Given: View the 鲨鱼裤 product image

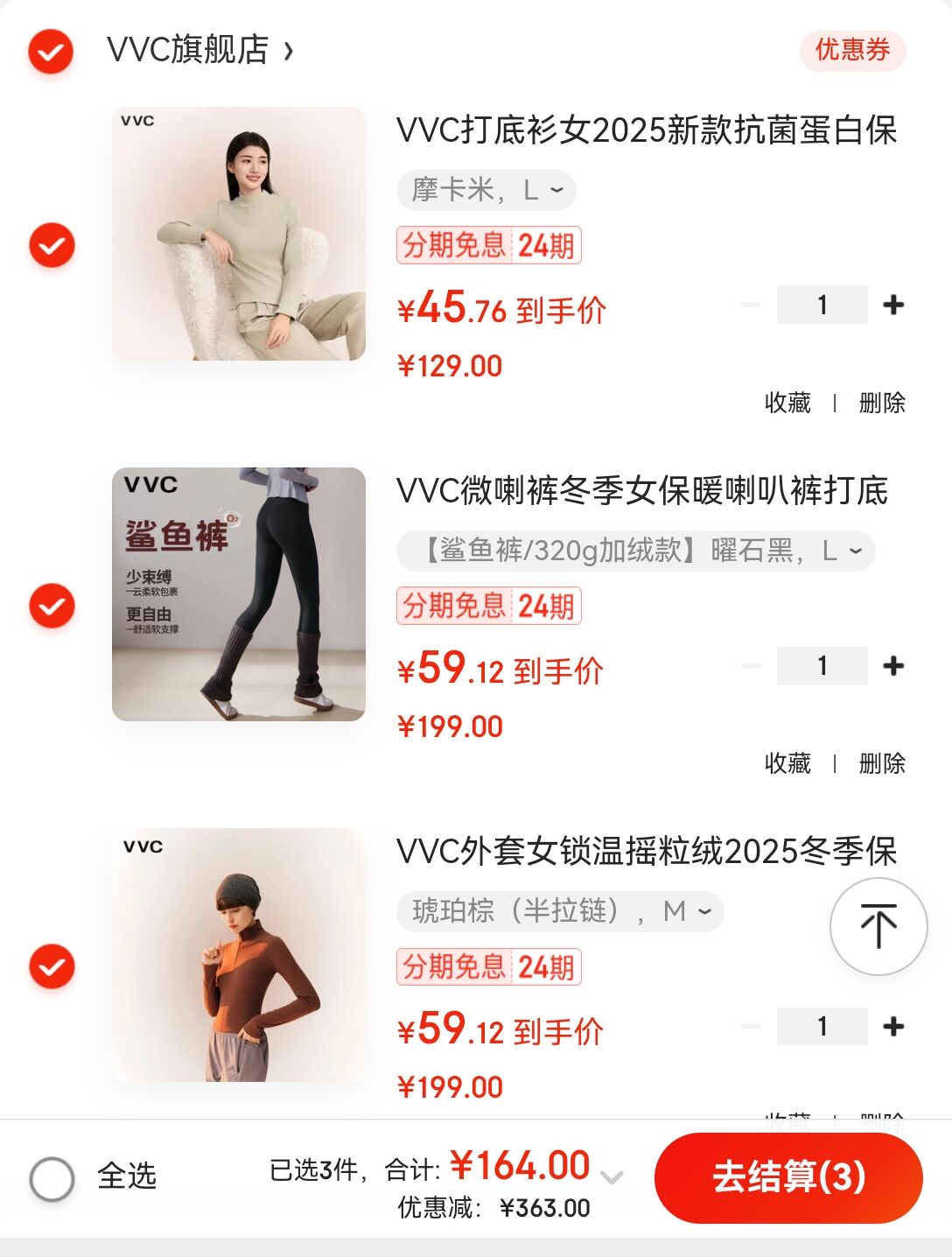Looking at the screenshot, I should 239,594.
